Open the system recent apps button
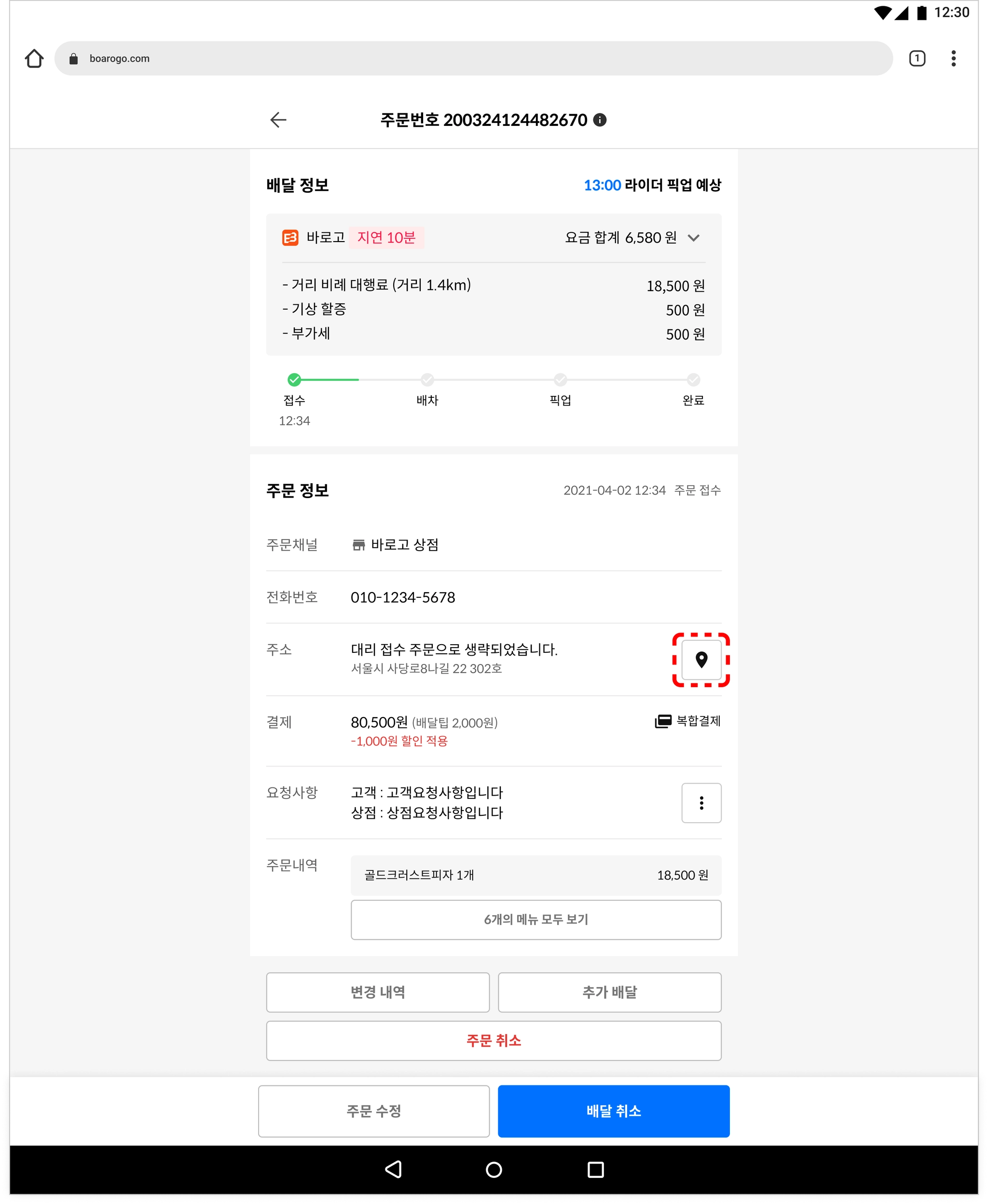988x1204 pixels. point(595,1170)
